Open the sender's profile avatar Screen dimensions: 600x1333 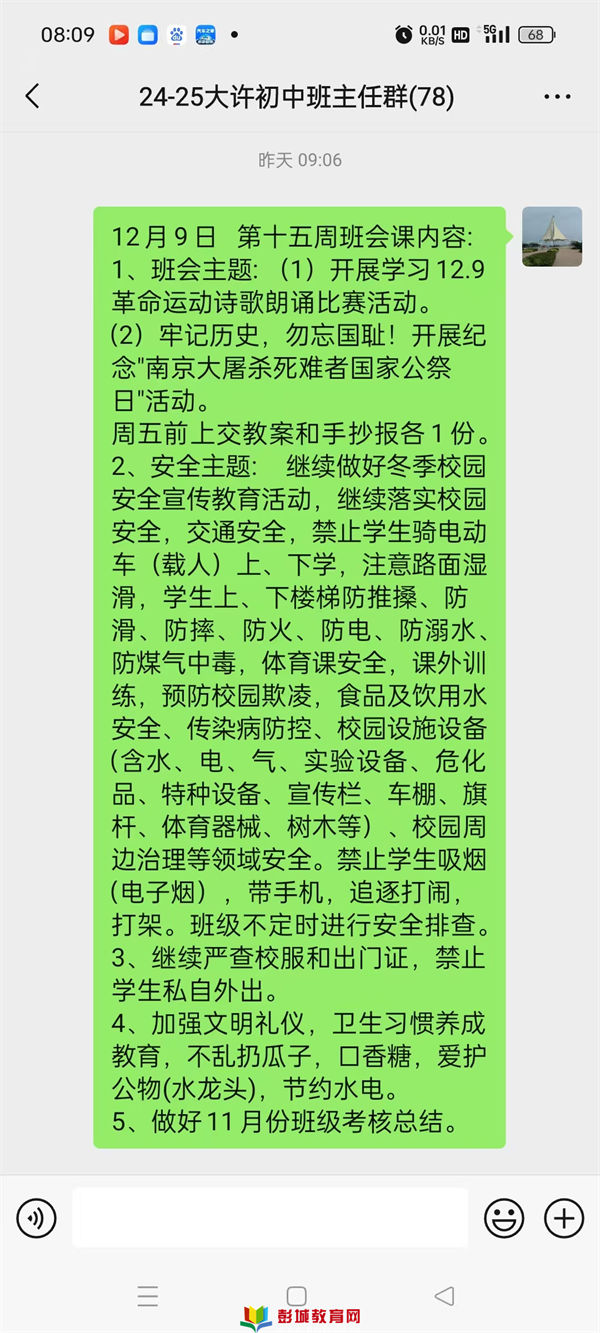552,237
